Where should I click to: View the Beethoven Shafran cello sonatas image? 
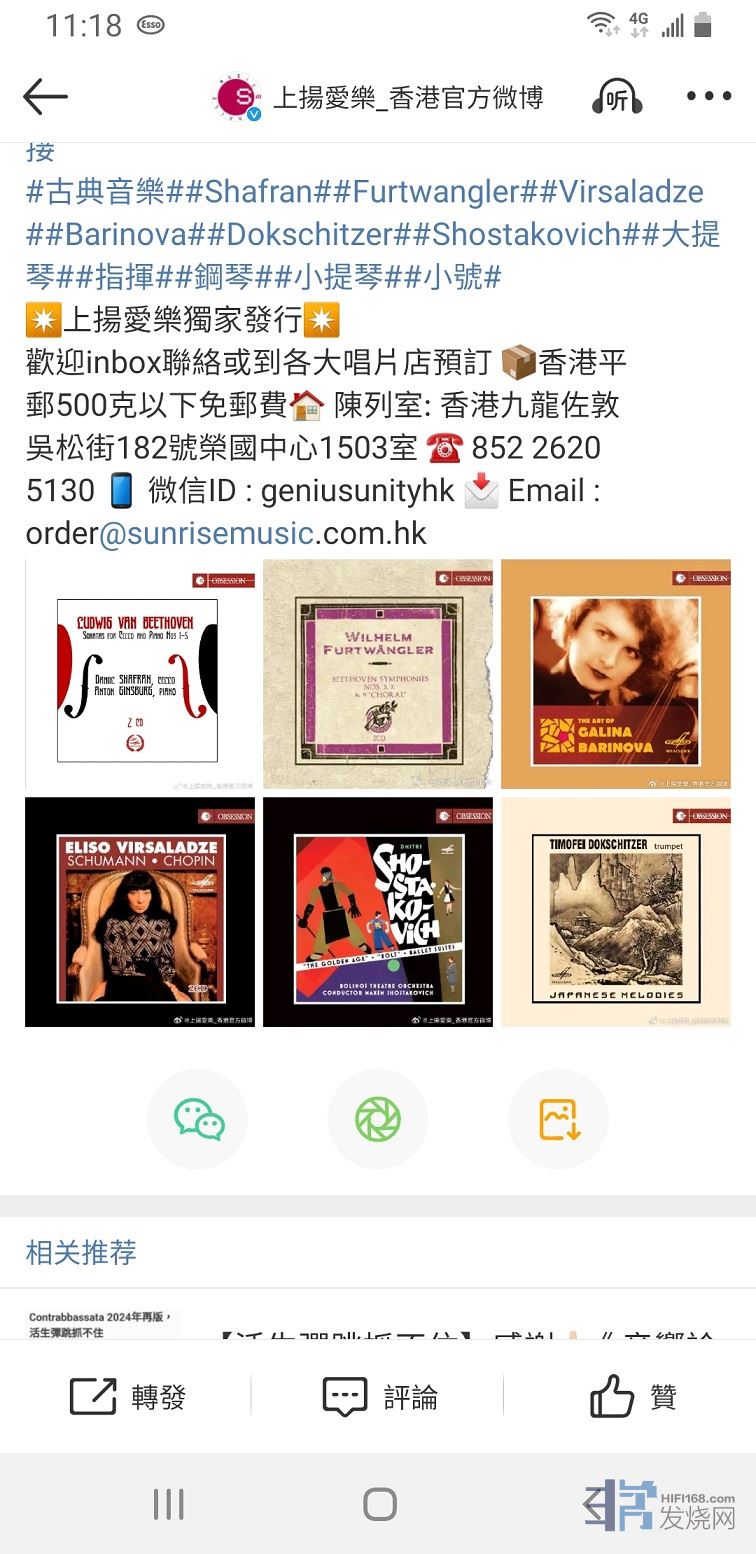[139, 674]
